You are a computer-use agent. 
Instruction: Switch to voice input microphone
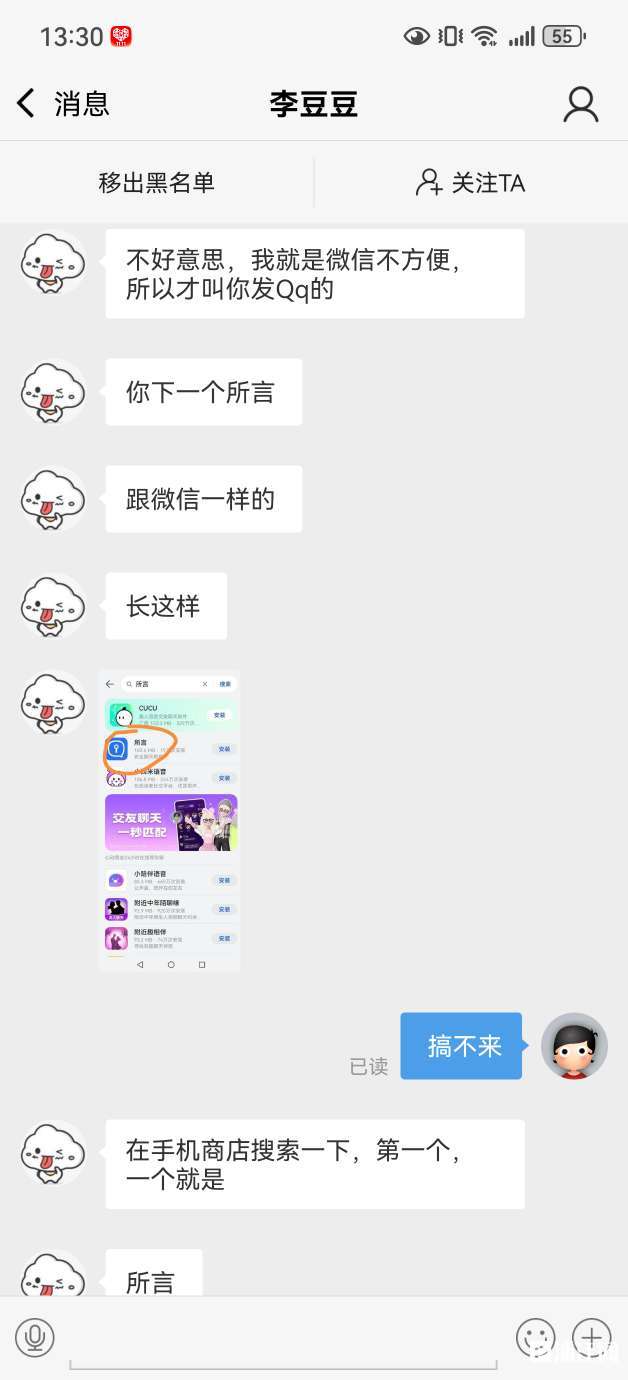(35, 1337)
